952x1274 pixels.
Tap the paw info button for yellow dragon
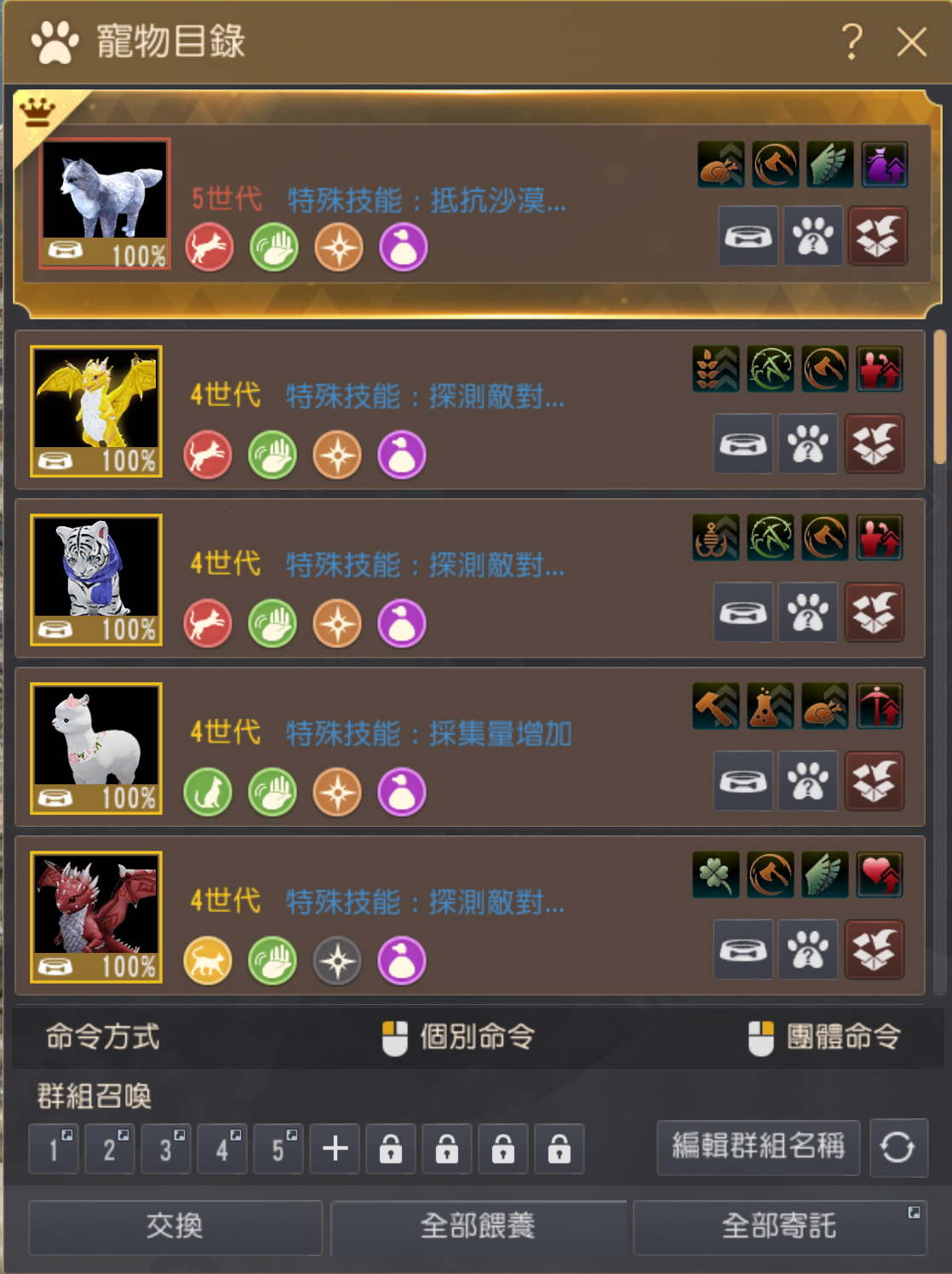point(808,444)
